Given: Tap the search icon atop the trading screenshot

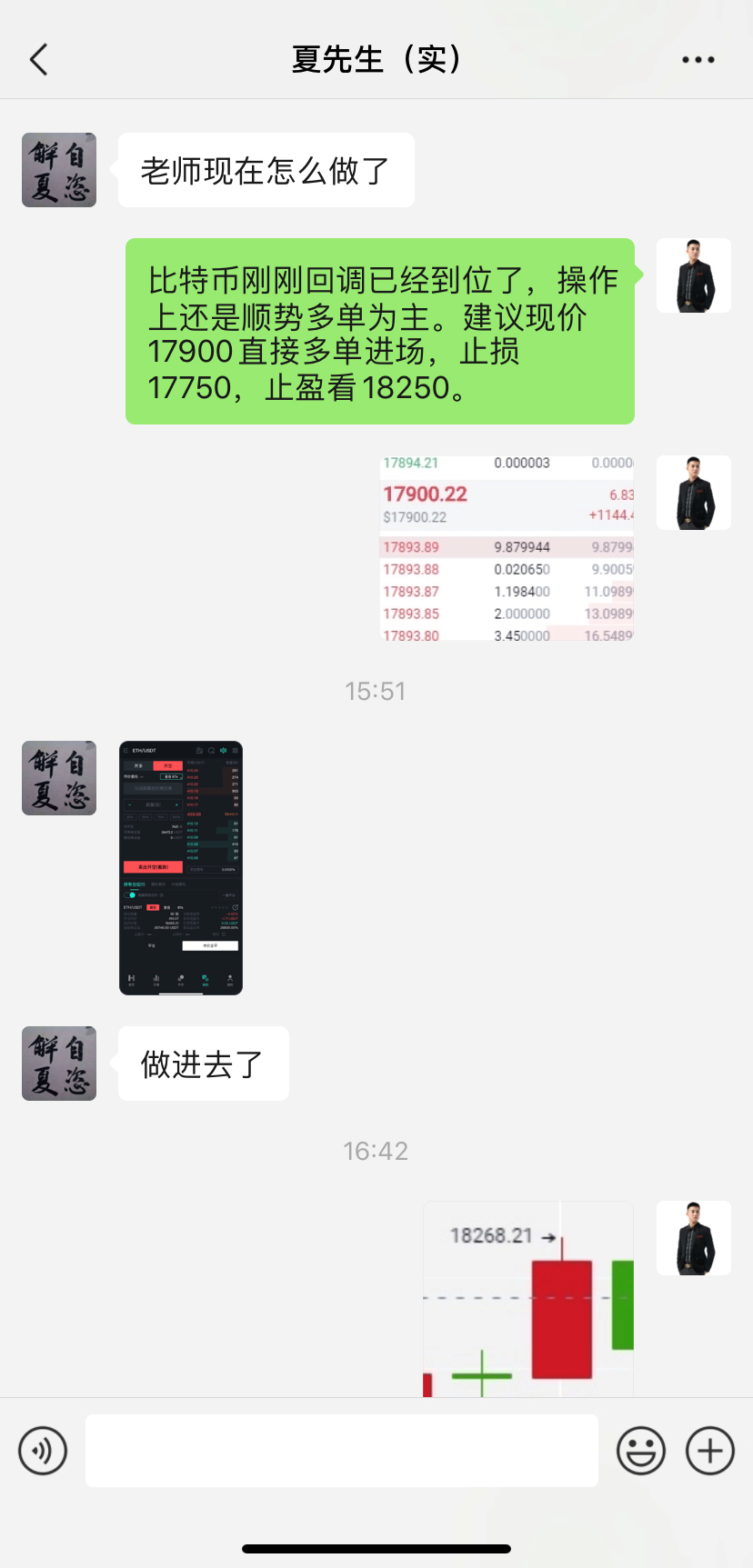Looking at the screenshot, I should tap(211, 751).
